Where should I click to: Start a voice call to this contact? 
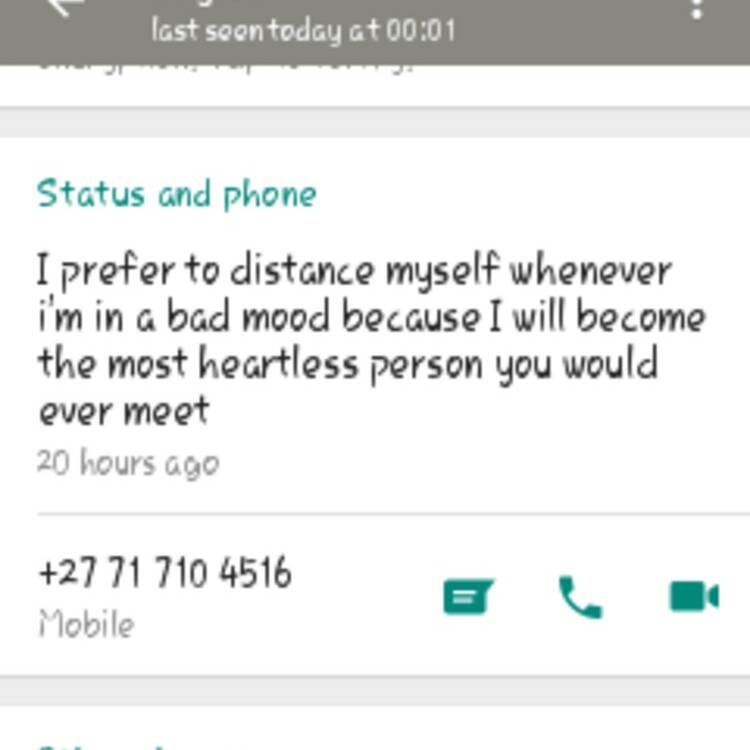pos(580,597)
